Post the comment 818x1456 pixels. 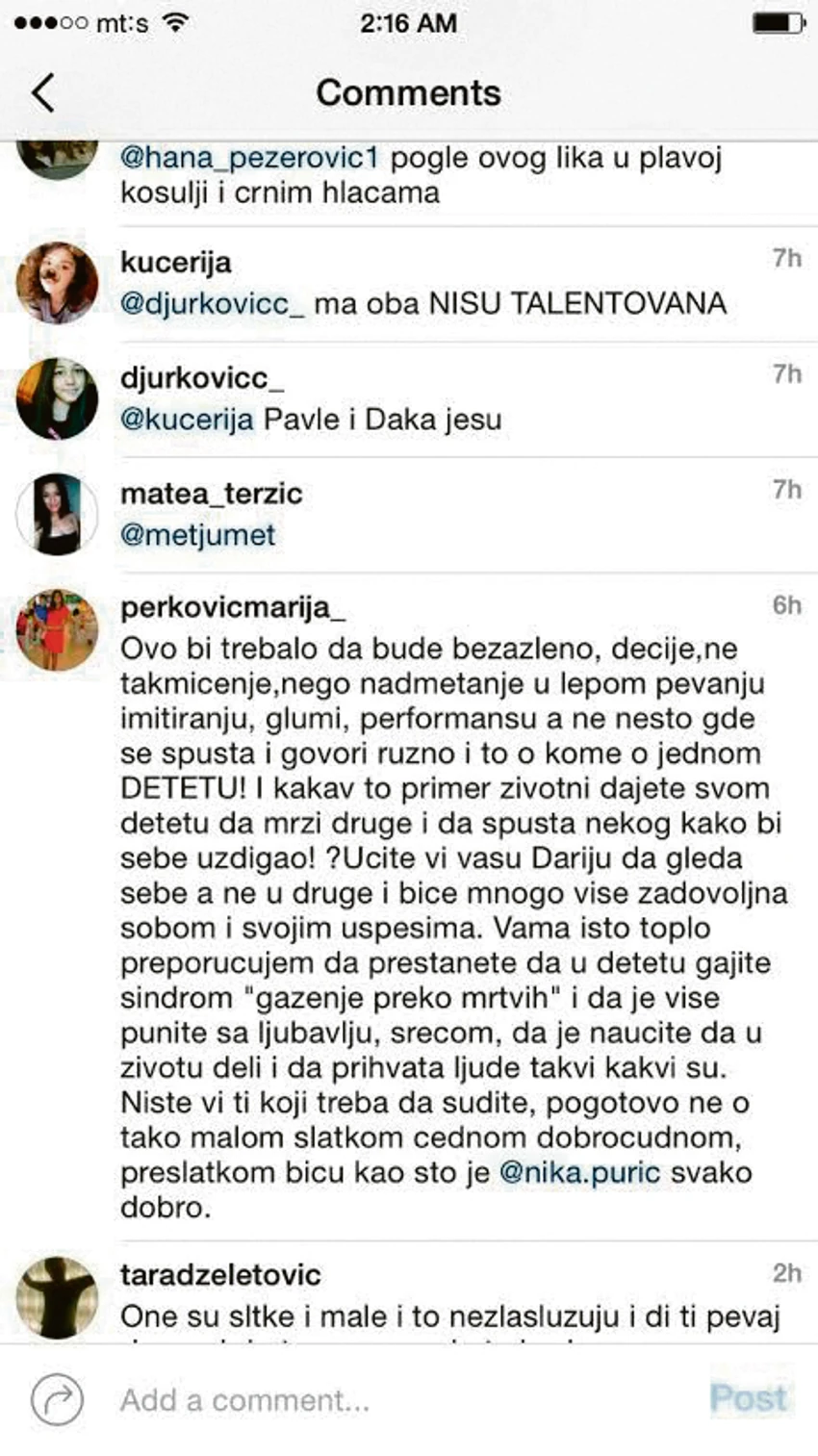point(748,1398)
